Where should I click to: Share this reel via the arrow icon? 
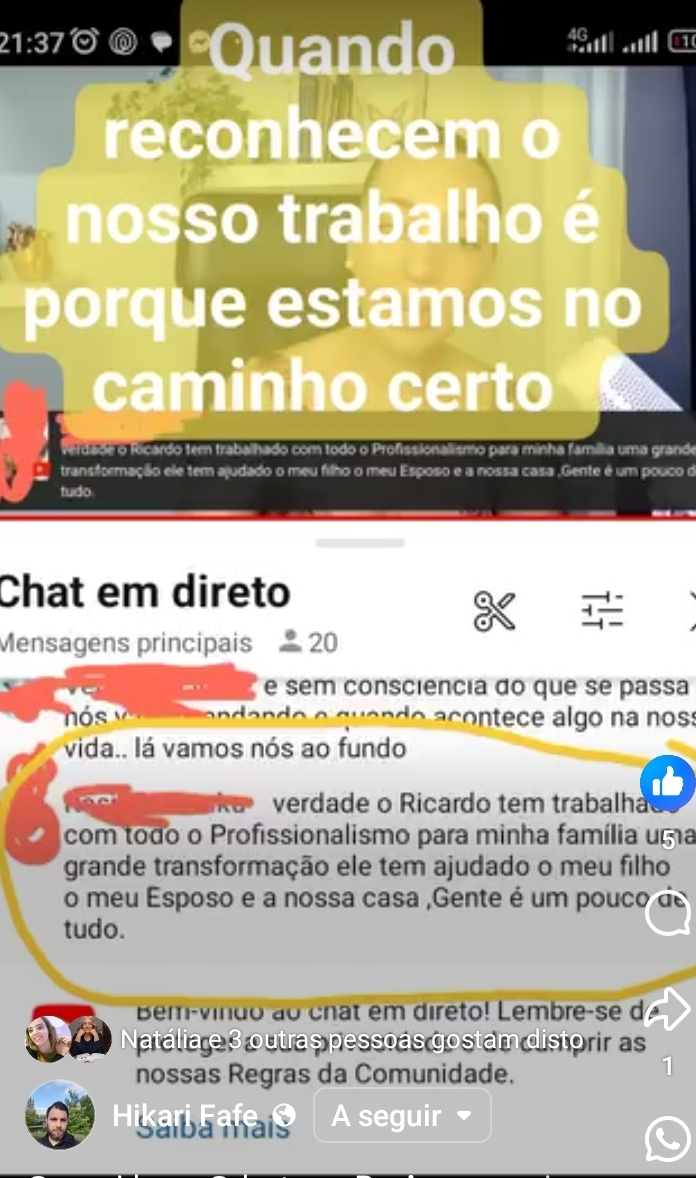click(x=667, y=1009)
